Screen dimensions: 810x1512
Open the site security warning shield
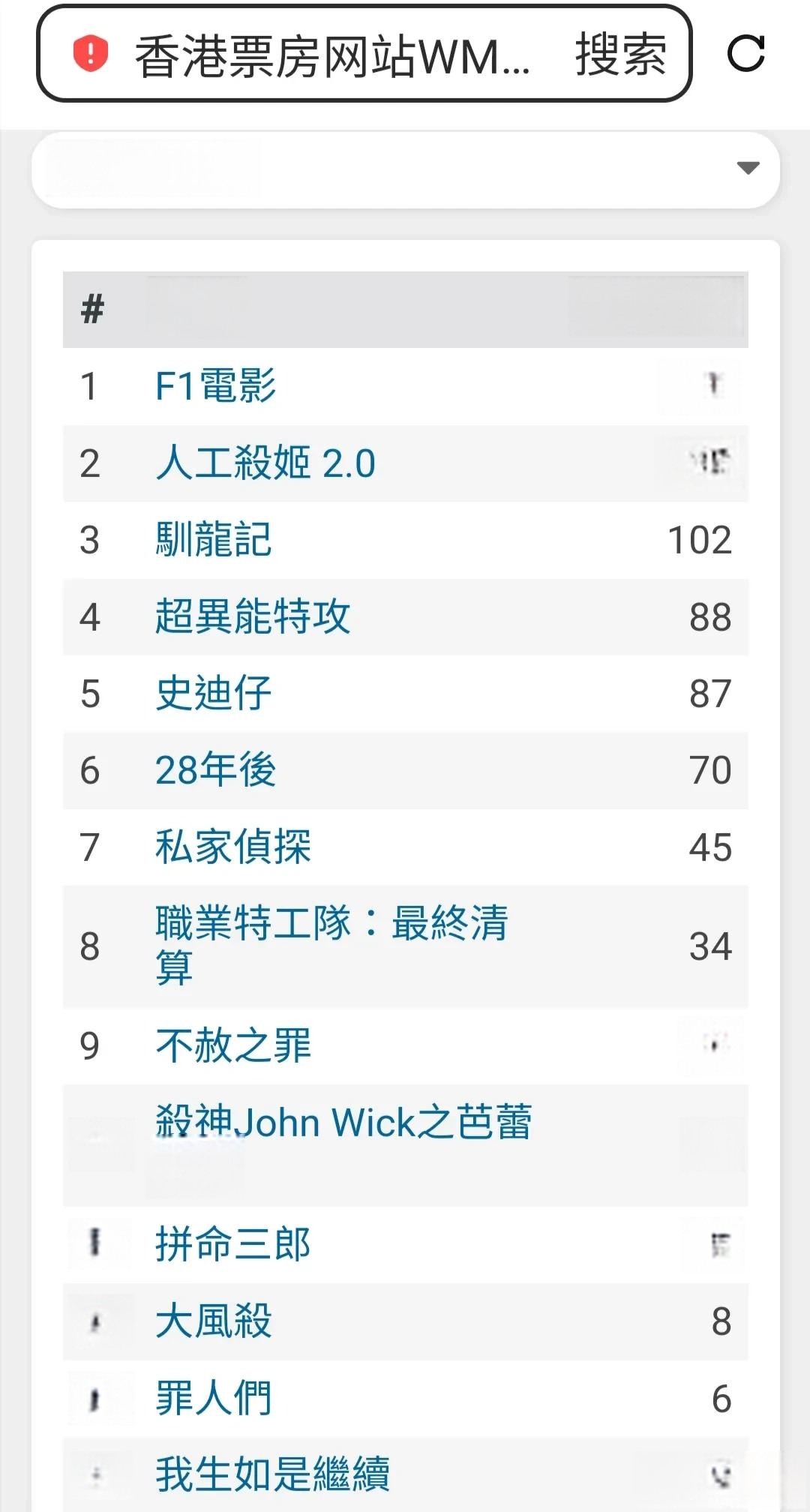point(91,54)
